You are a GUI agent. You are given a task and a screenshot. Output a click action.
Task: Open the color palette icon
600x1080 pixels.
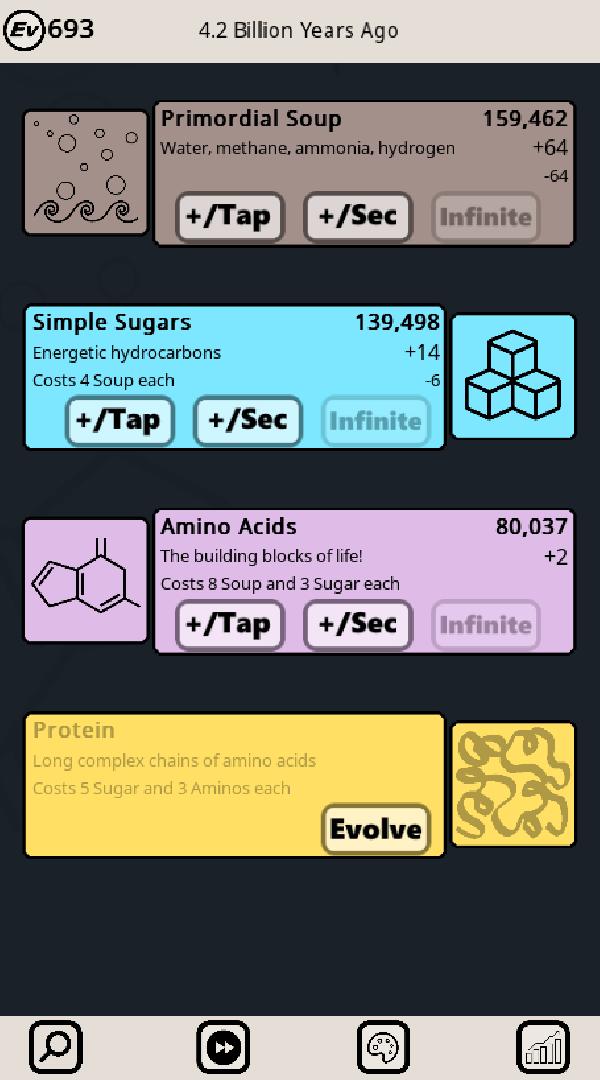383,1047
